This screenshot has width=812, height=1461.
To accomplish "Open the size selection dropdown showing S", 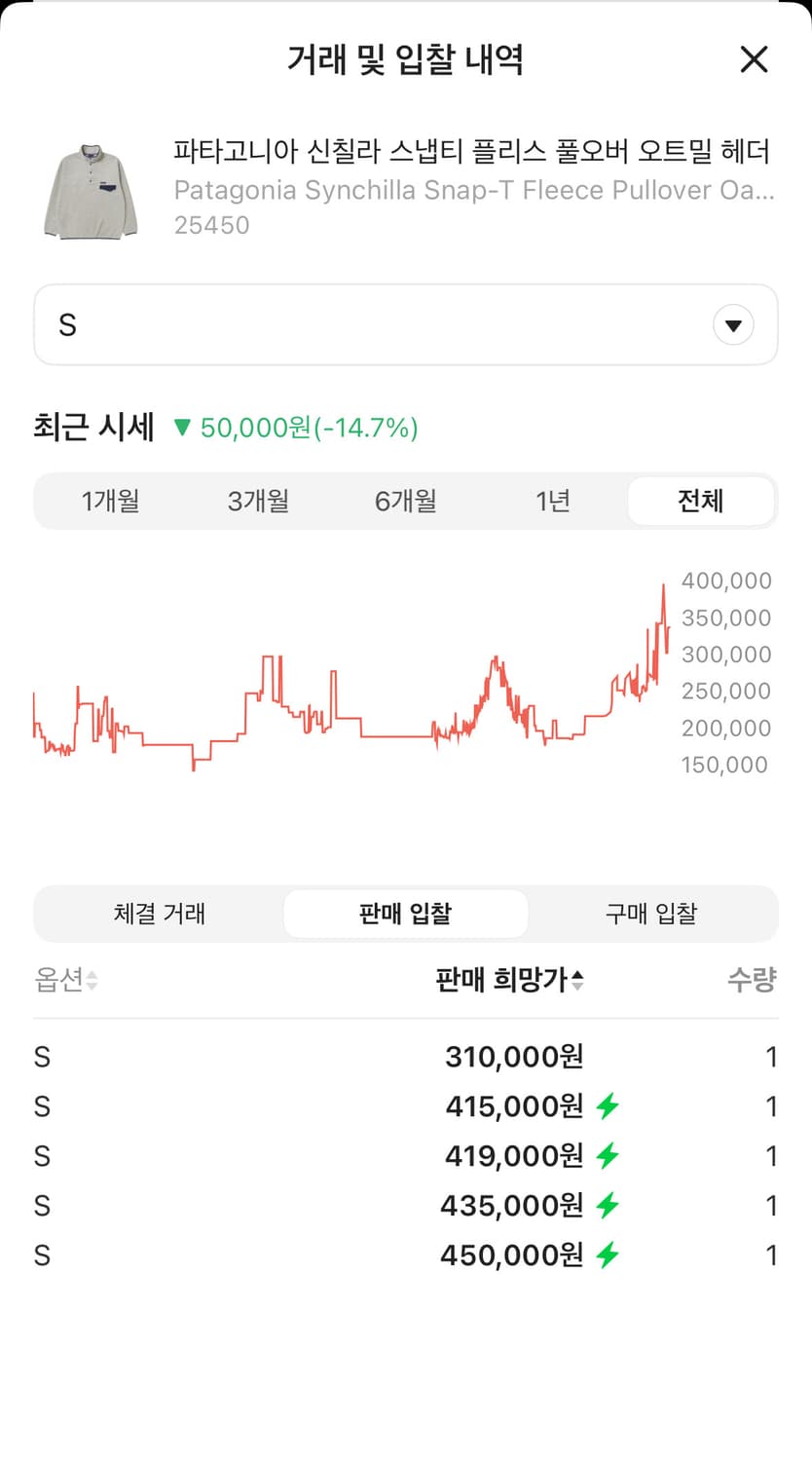I will [734, 325].
